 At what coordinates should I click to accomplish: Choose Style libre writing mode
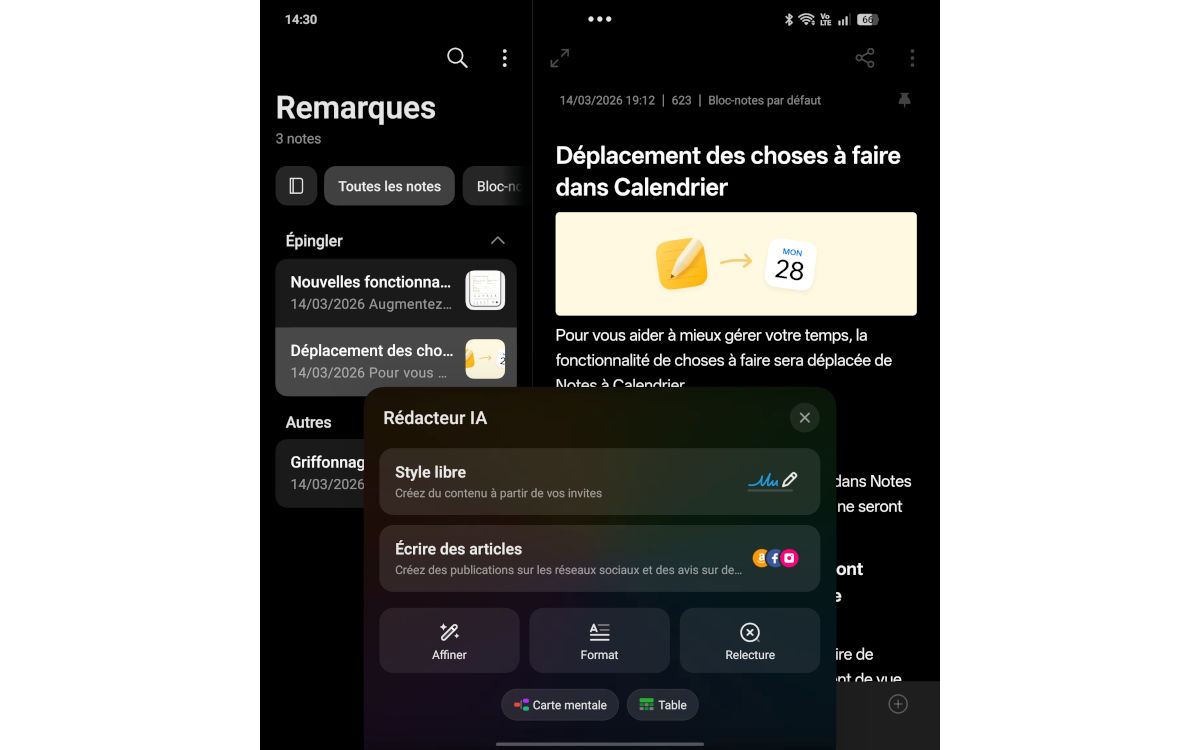[x=599, y=481]
